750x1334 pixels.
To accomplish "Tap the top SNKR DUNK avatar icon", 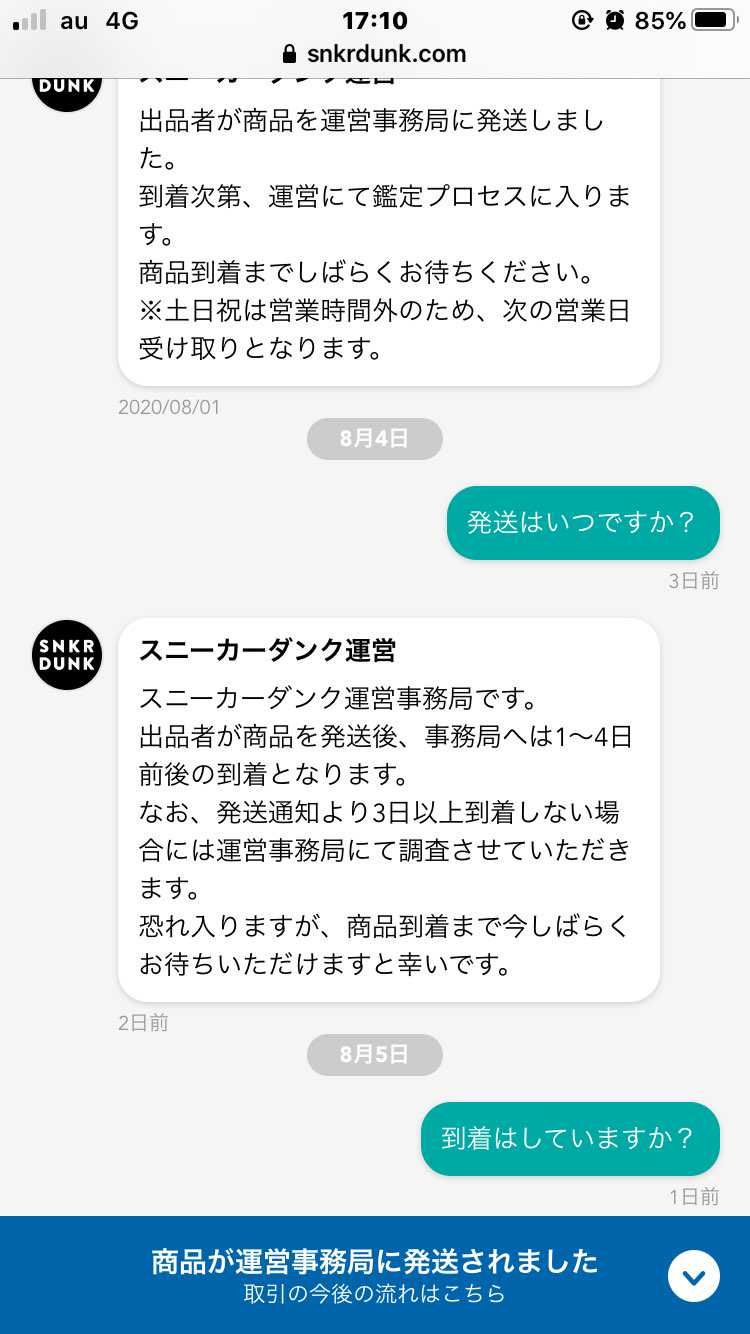I will 66,85.
